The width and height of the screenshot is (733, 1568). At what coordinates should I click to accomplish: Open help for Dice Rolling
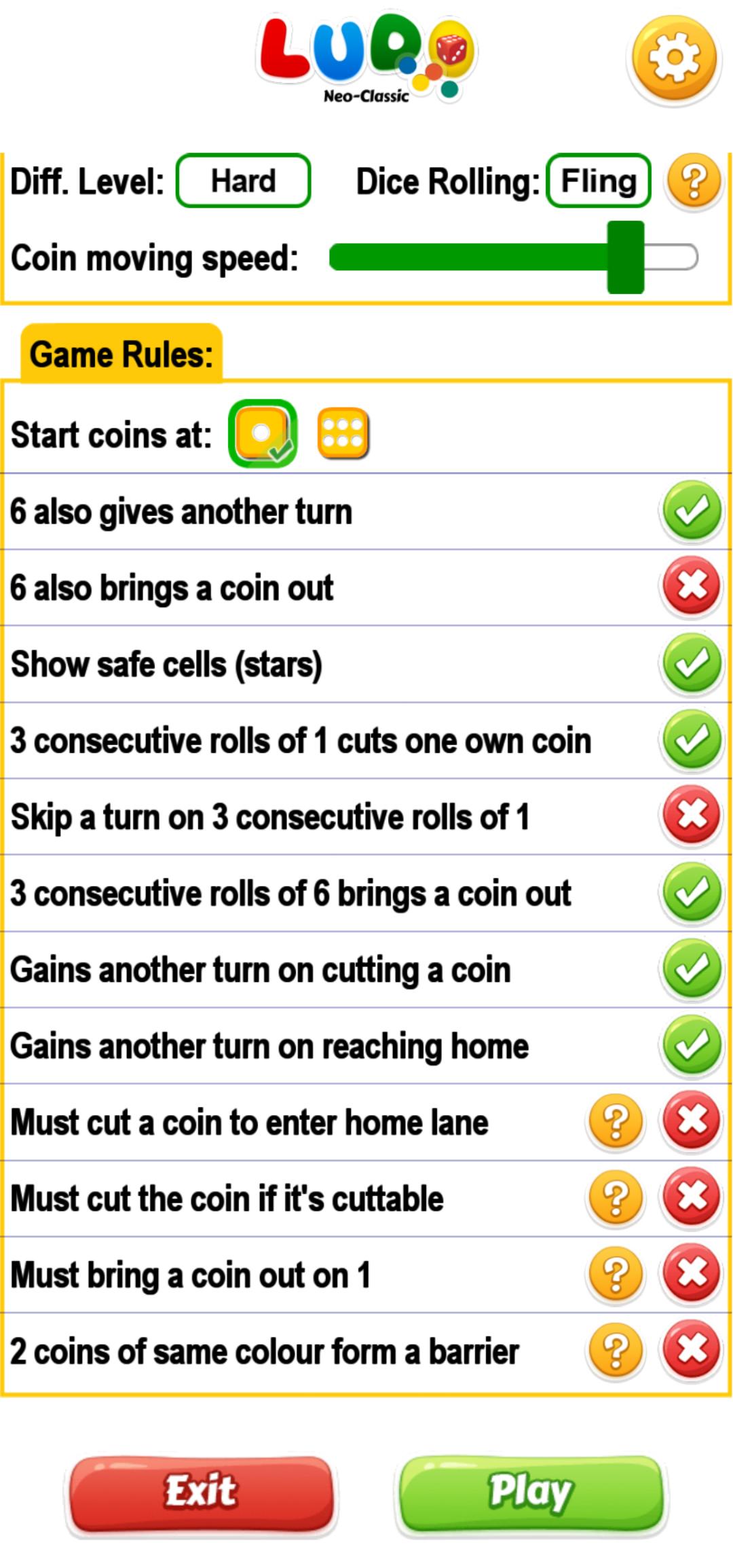[x=693, y=181]
